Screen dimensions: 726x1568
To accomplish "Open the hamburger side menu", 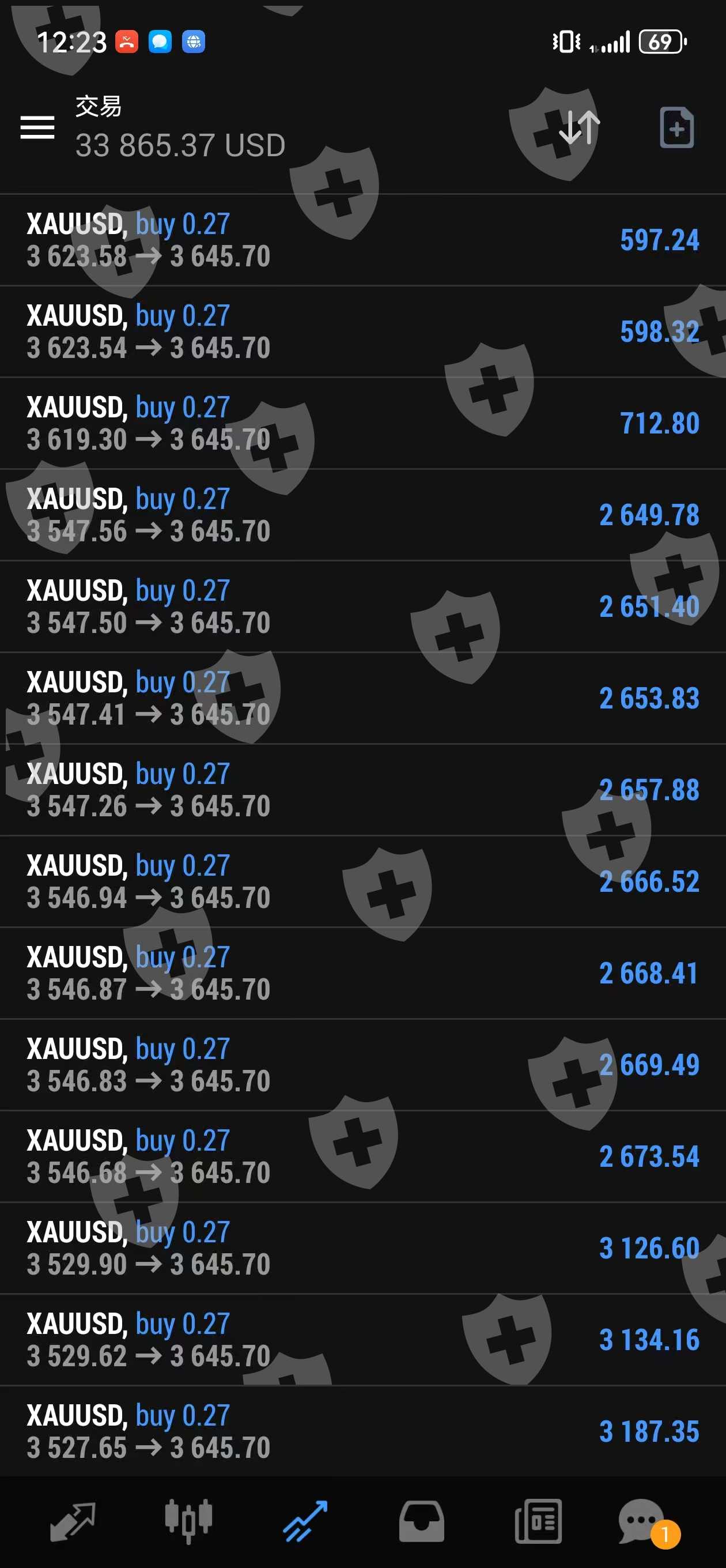I will coord(37,127).
